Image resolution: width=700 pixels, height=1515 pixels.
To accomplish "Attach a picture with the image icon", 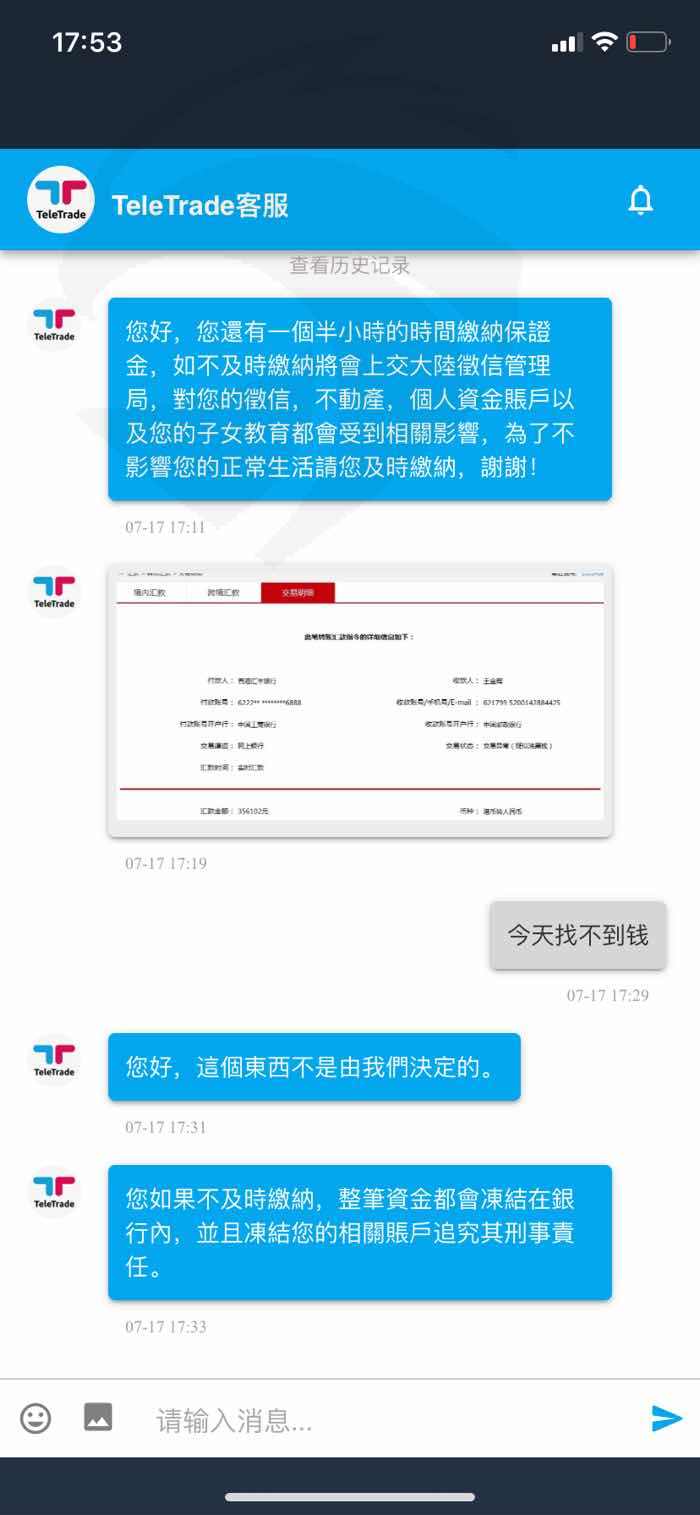I will pyautogui.click(x=98, y=1417).
